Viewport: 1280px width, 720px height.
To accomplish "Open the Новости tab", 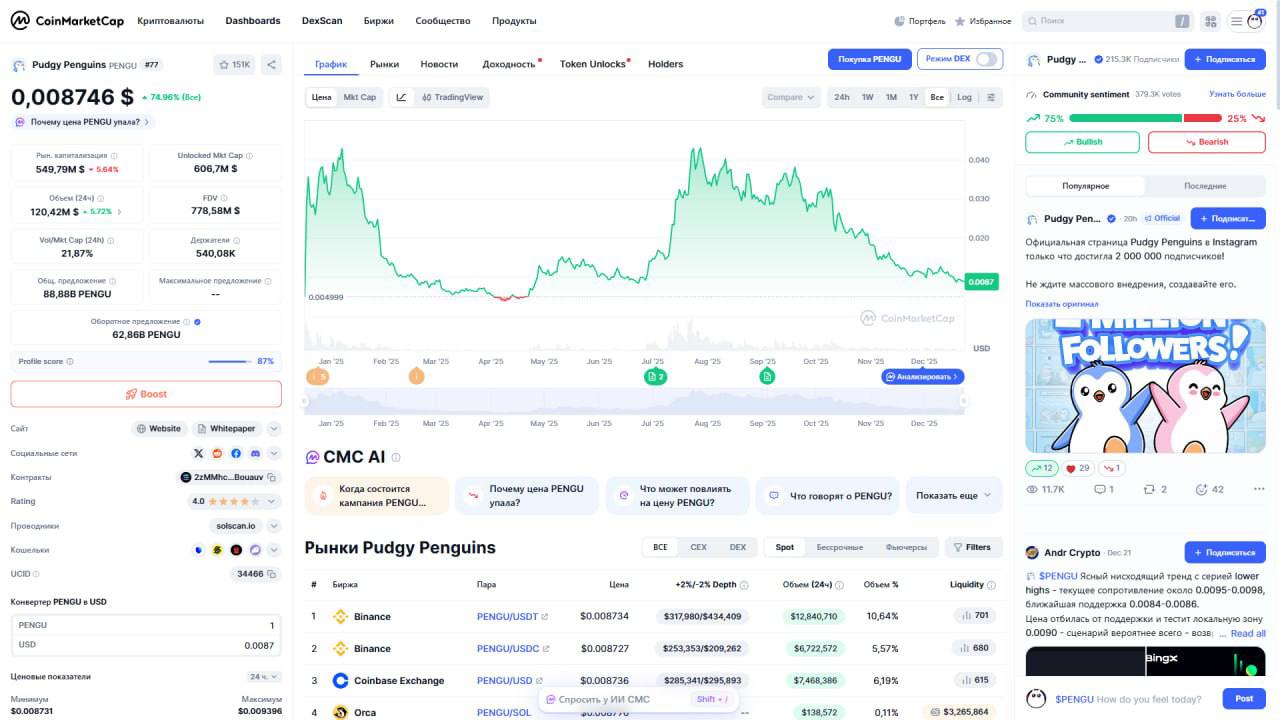I will [x=439, y=64].
